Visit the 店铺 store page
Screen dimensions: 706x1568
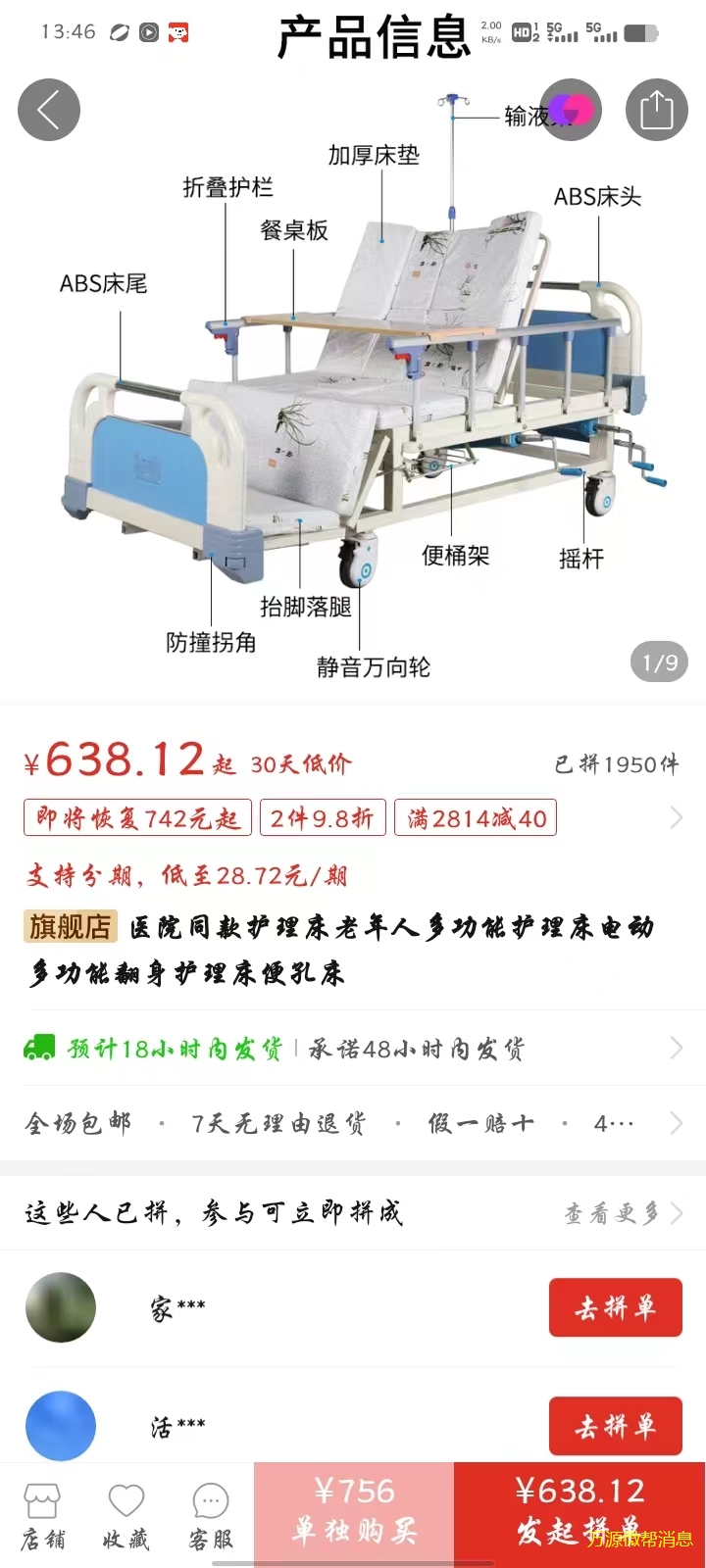pos(42,1516)
